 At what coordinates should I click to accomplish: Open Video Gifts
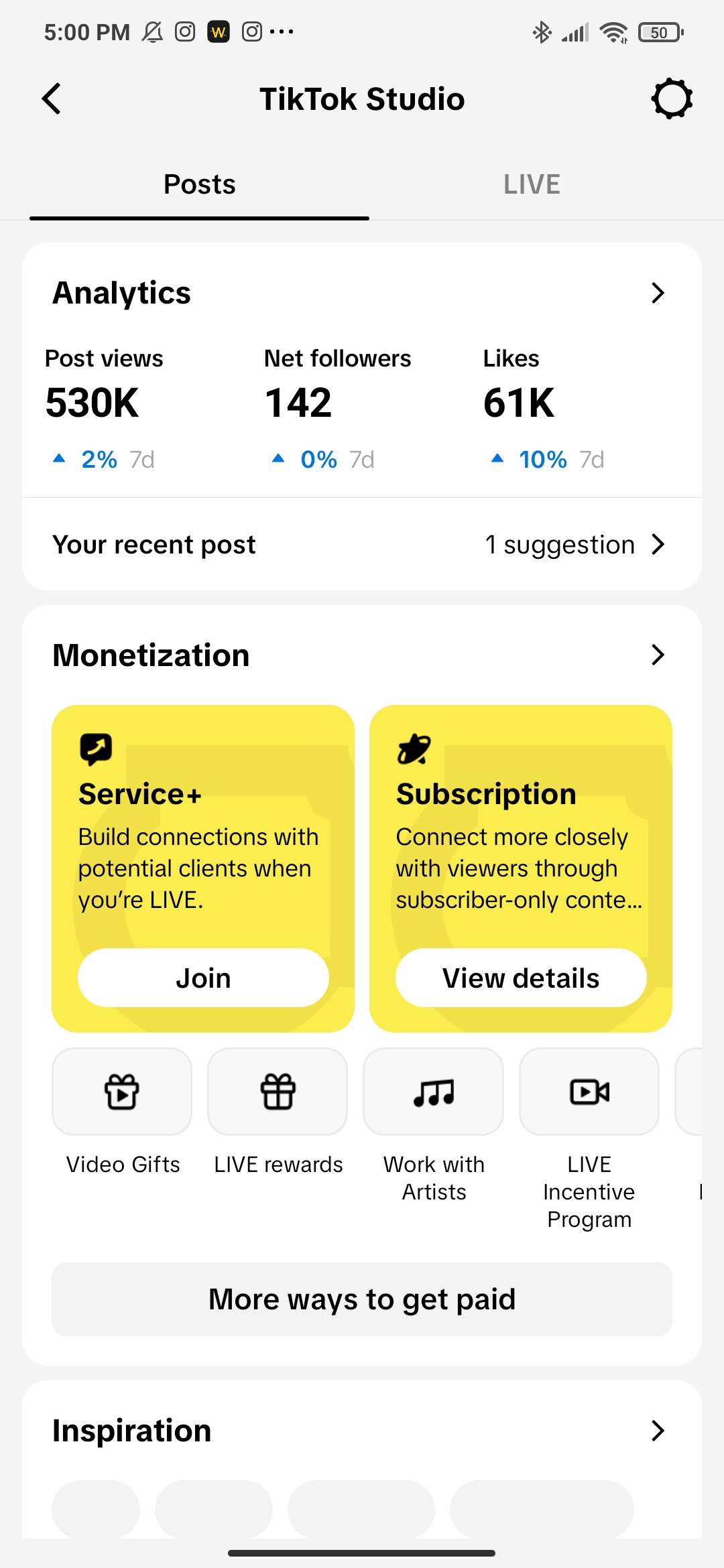coord(122,1112)
